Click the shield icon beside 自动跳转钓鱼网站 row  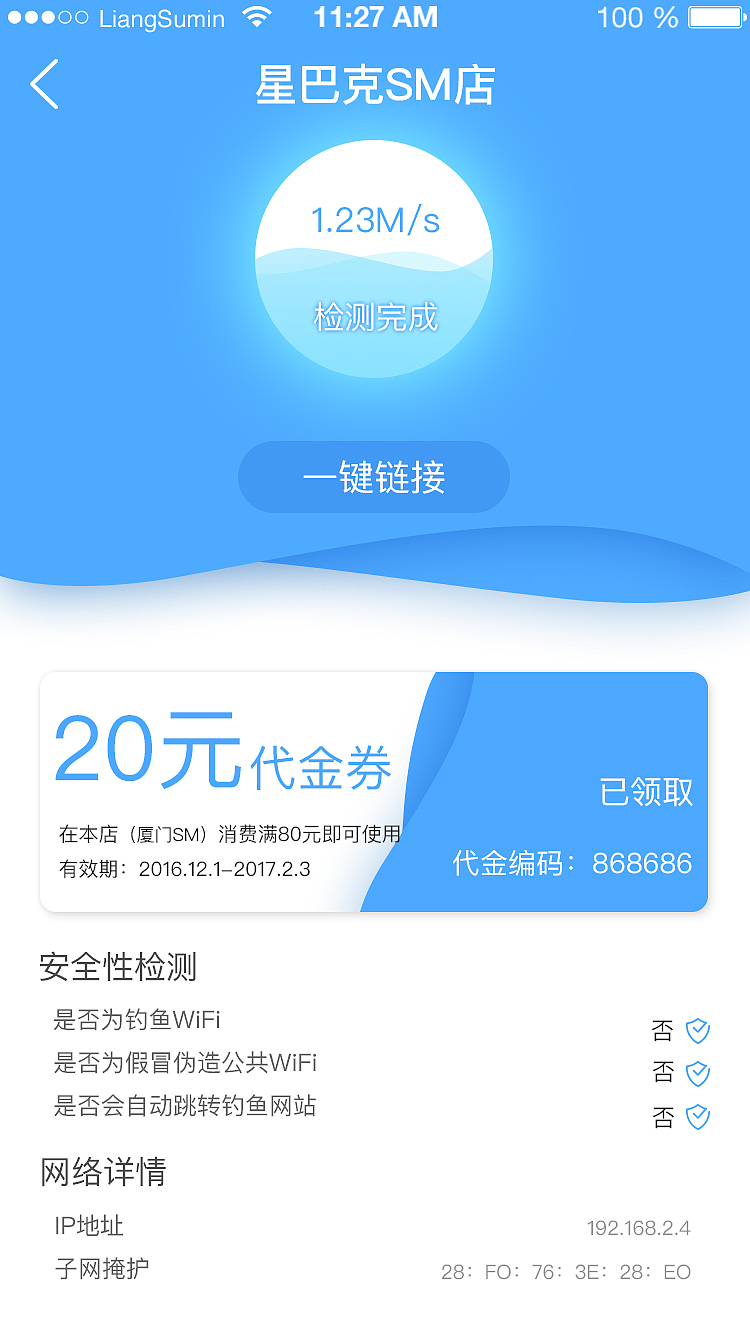pyautogui.click(x=696, y=1116)
